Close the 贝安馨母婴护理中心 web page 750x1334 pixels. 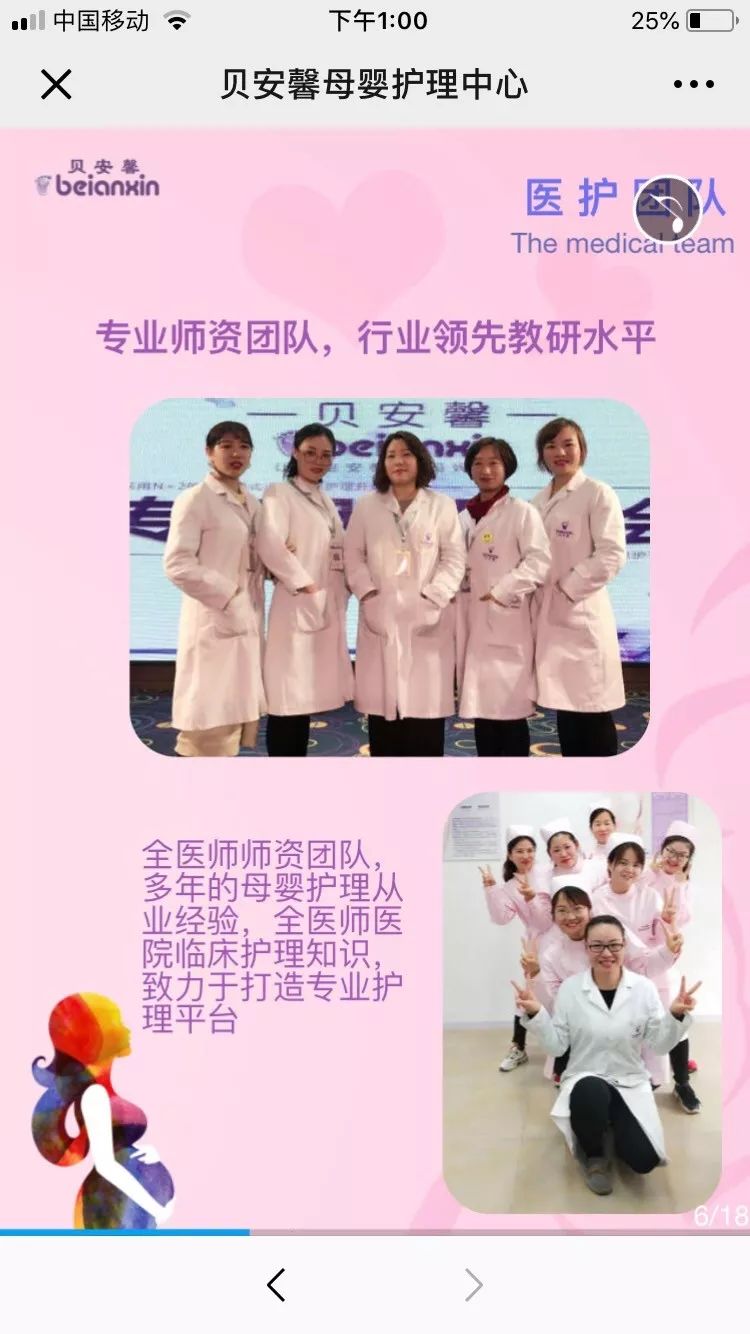(x=56, y=85)
